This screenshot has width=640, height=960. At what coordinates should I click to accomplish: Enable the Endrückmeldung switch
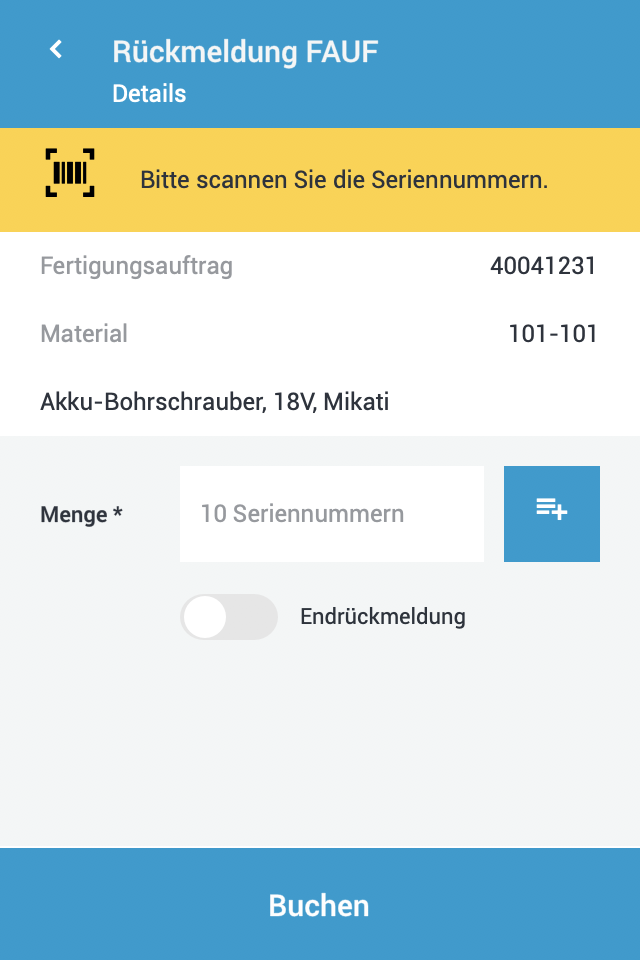pos(229,617)
